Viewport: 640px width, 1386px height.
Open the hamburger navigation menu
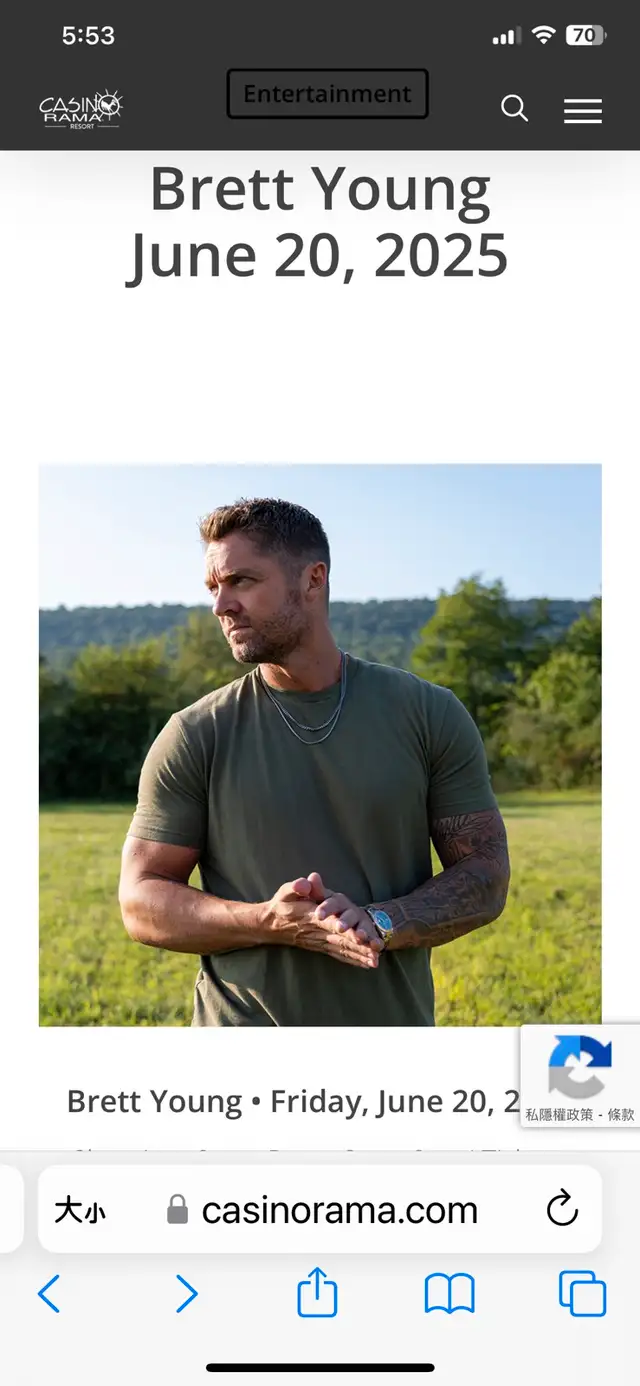pos(582,111)
